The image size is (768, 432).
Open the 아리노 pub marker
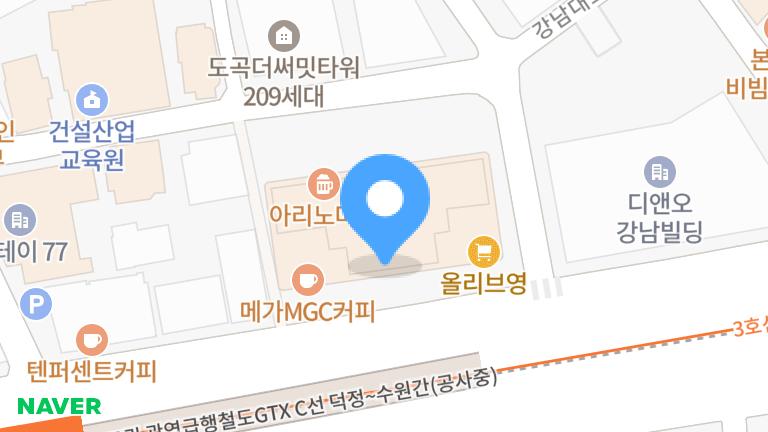coord(323,183)
